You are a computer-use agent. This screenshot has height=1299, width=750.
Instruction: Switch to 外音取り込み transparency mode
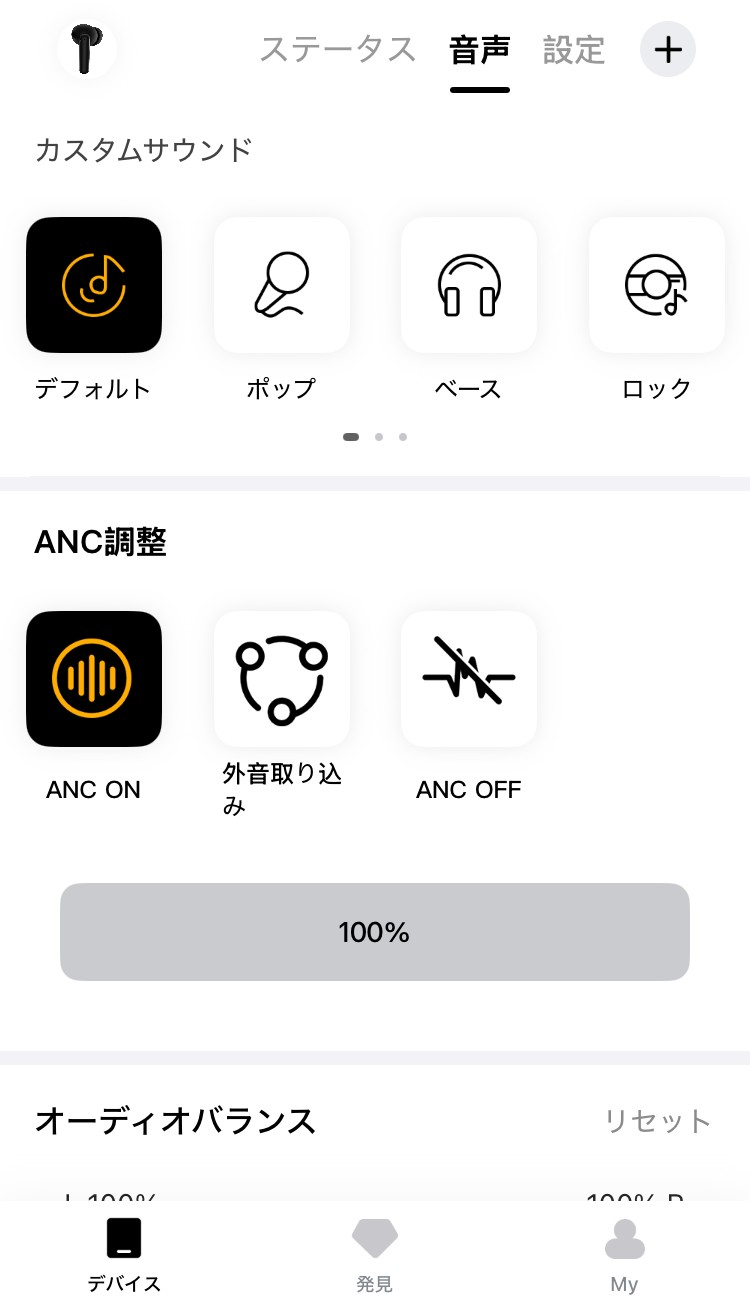tap(281, 678)
